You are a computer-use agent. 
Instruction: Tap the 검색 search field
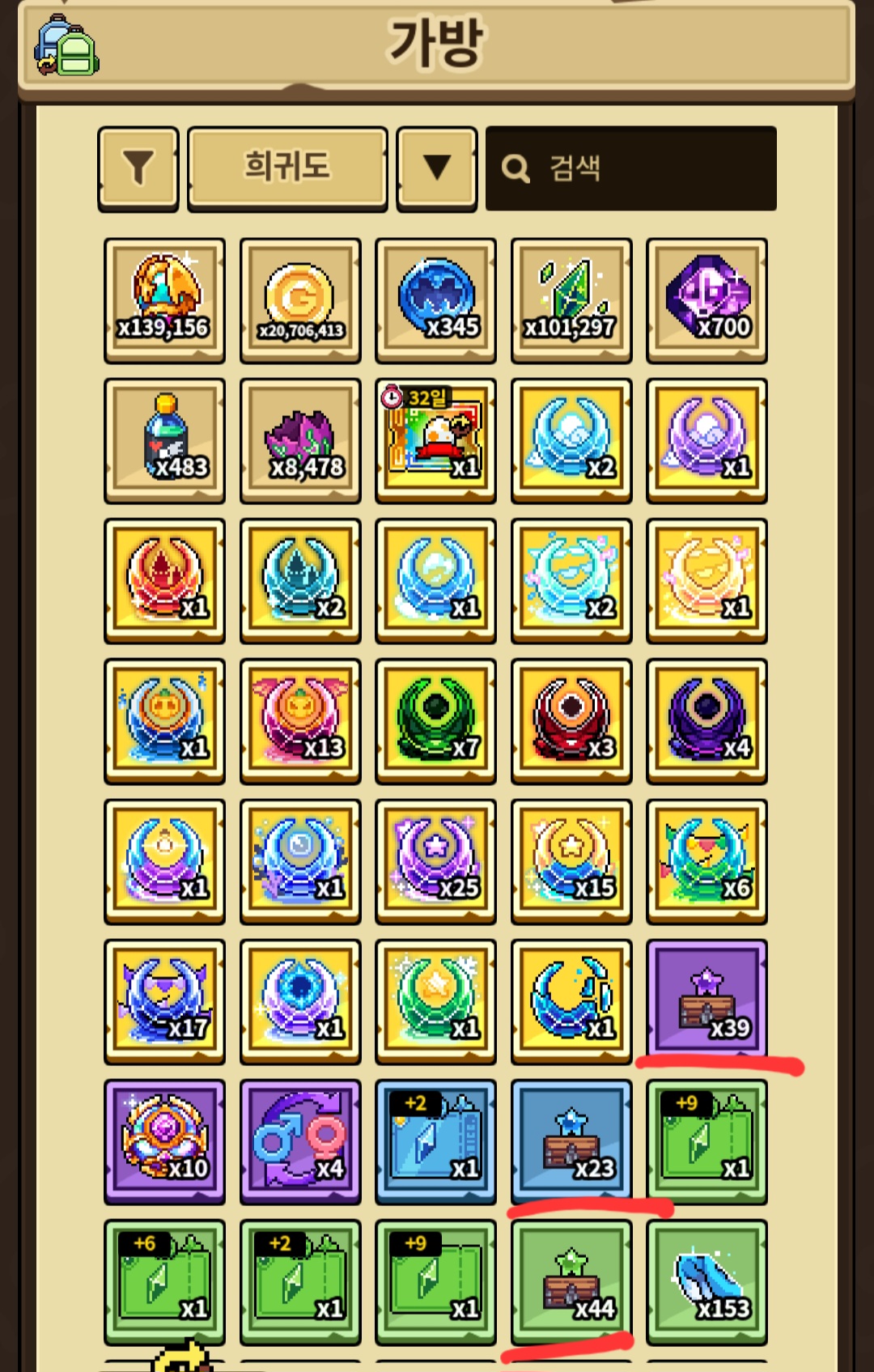point(631,168)
